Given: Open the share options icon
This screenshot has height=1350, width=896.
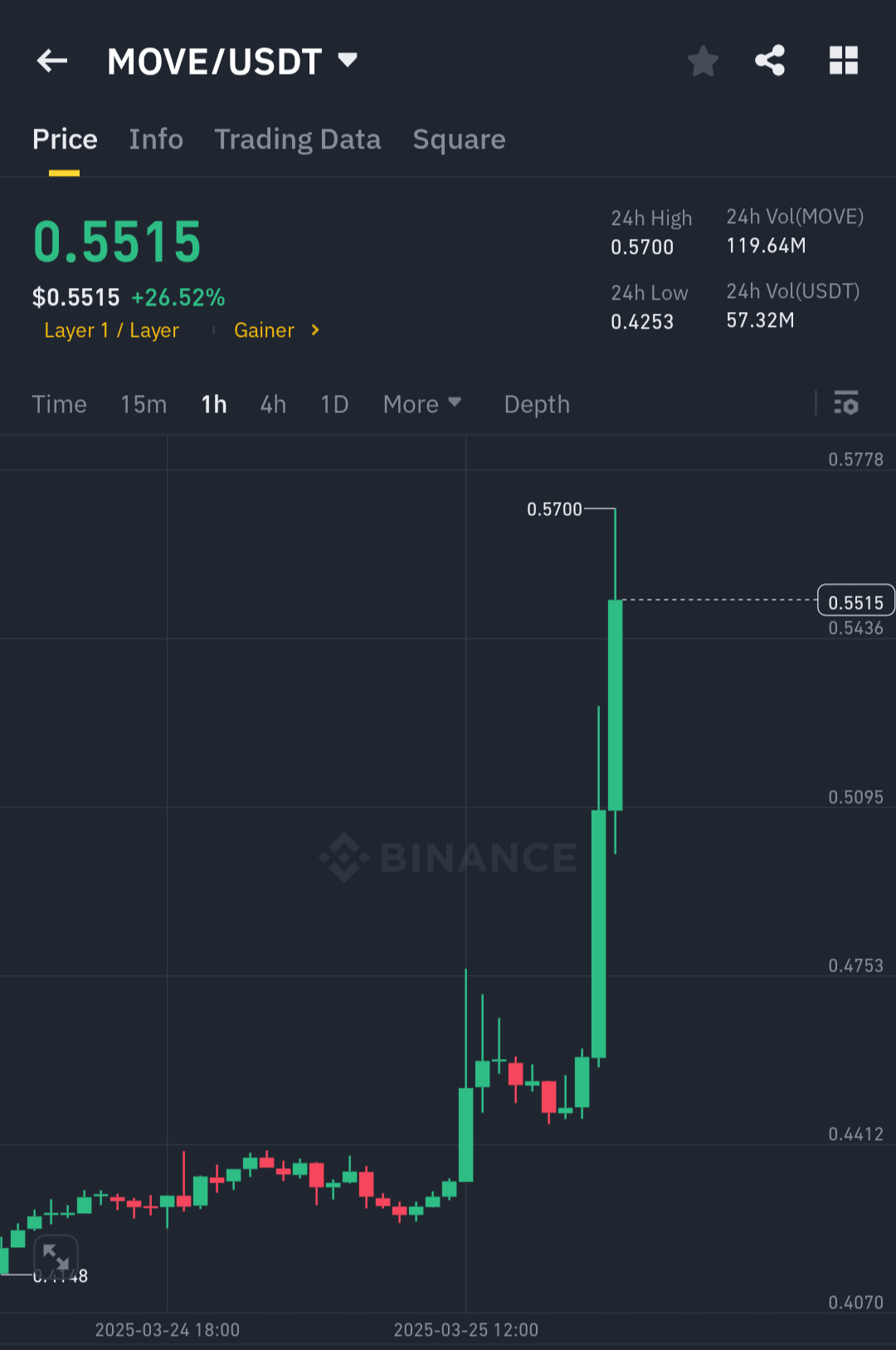Looking at the screenshot, I should (770, 60).
